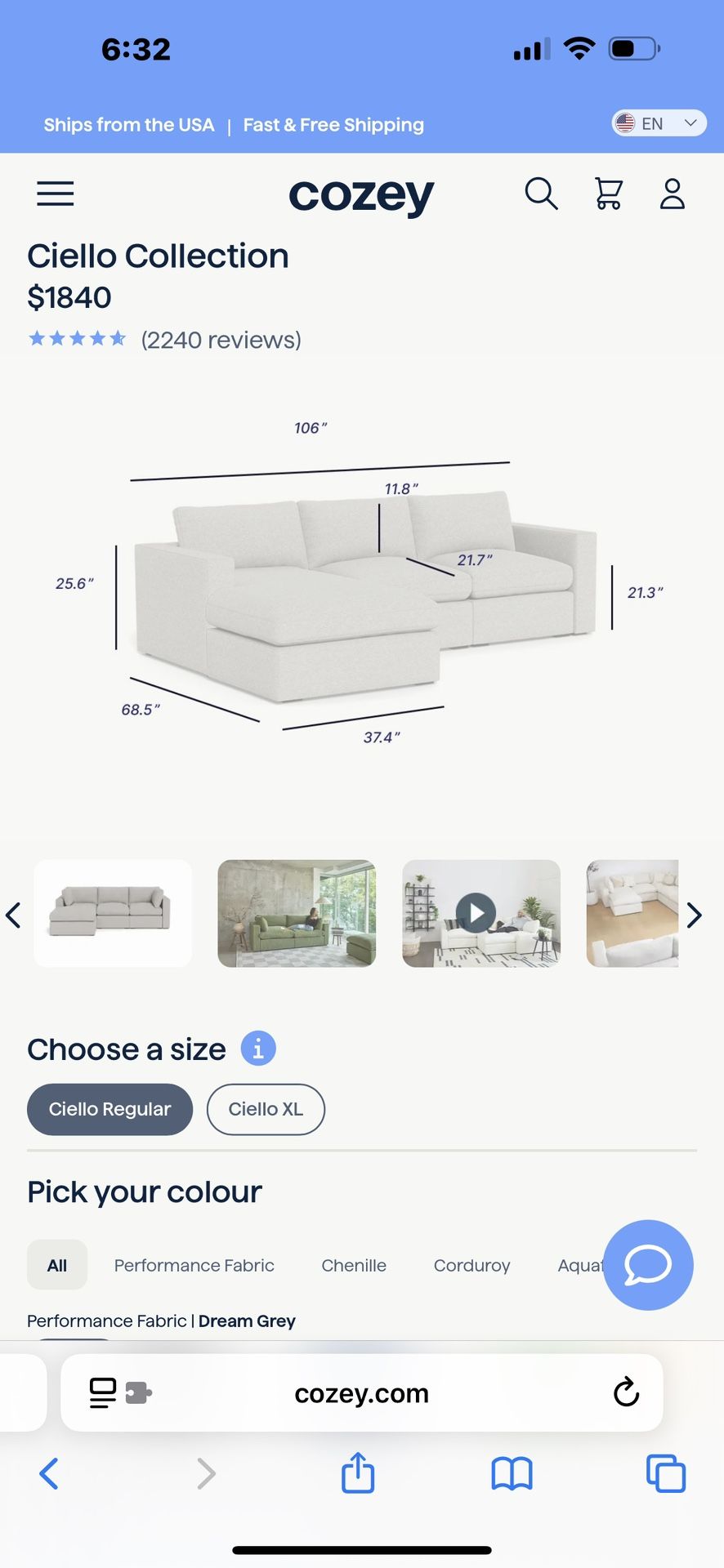
Task: Select the grey sofa thumbnail
Action: pos(113,913)
